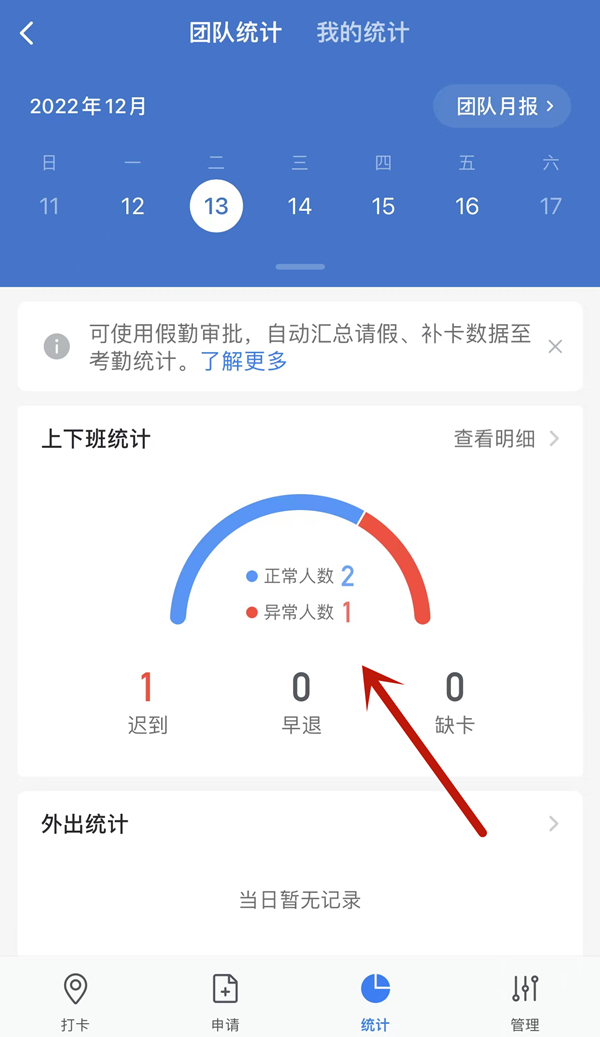
Task: Open the 申请 tab
Action: point(225,1000)
